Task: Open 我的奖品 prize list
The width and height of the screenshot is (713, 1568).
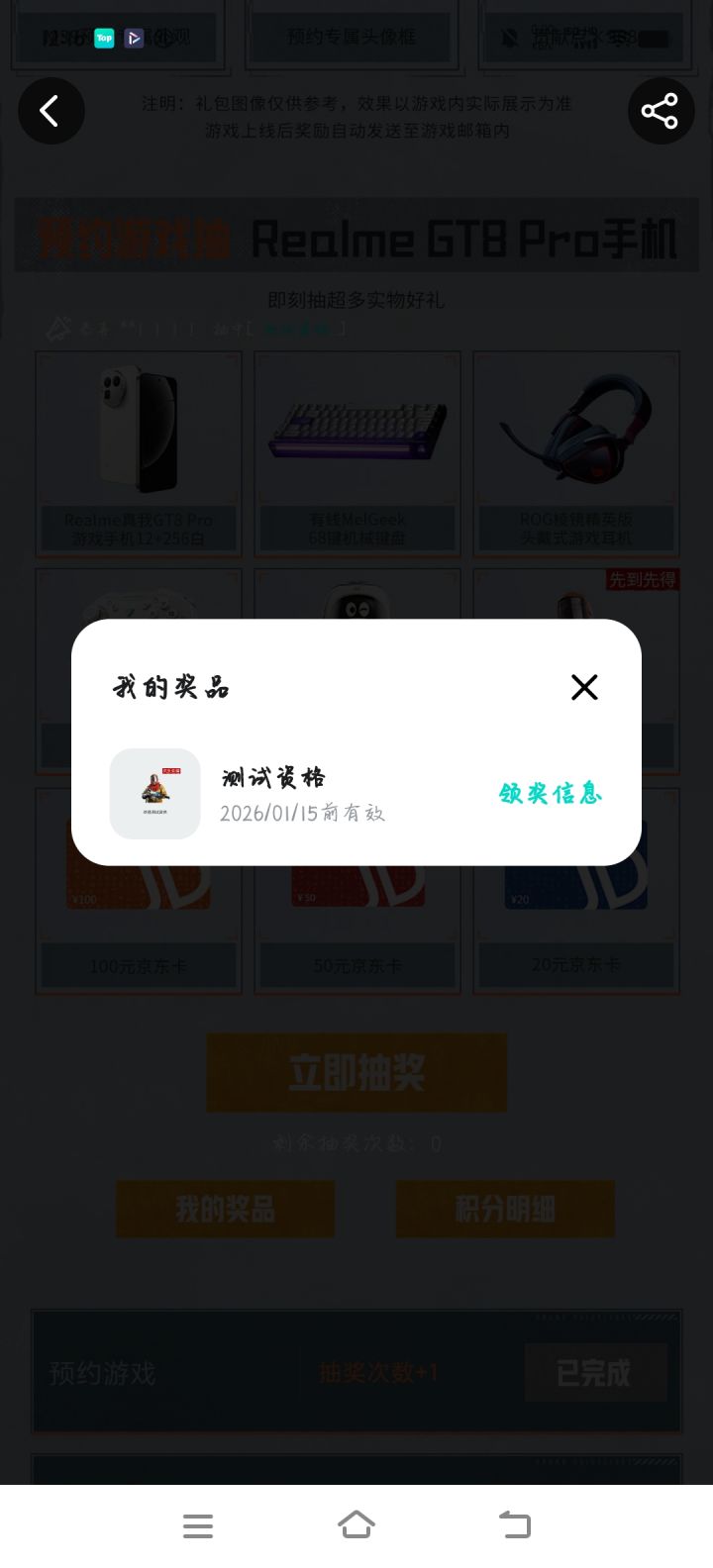Action: click(x=224, y=1209)
